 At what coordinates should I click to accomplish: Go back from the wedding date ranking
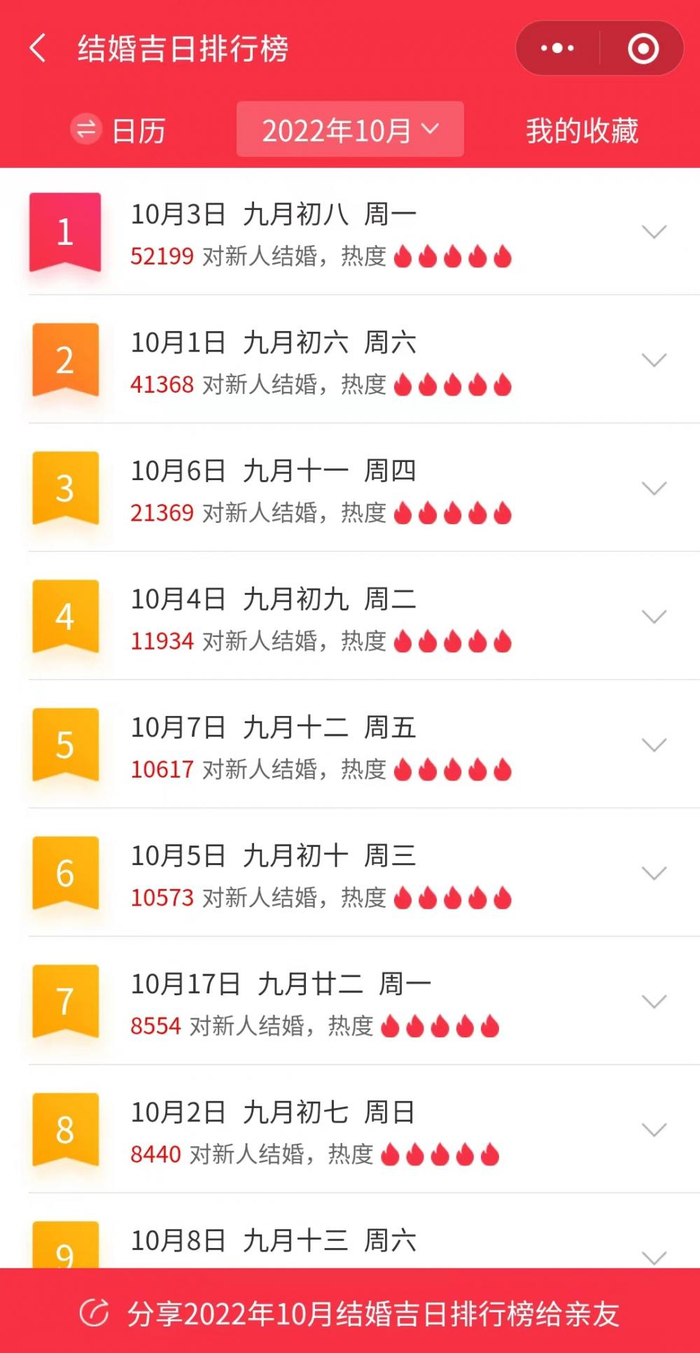point(38,48)
